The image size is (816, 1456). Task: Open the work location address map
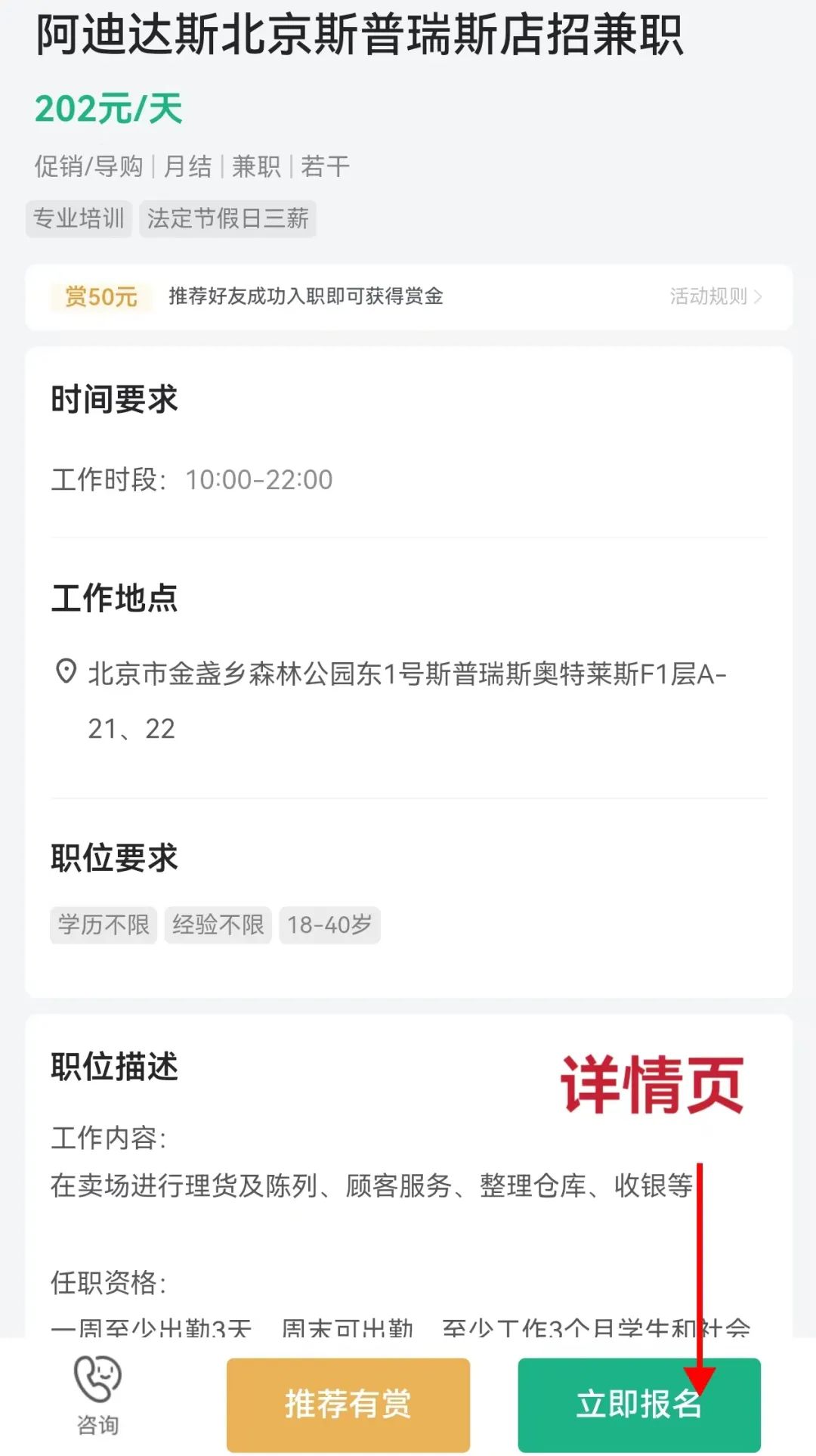coord(392,700)
